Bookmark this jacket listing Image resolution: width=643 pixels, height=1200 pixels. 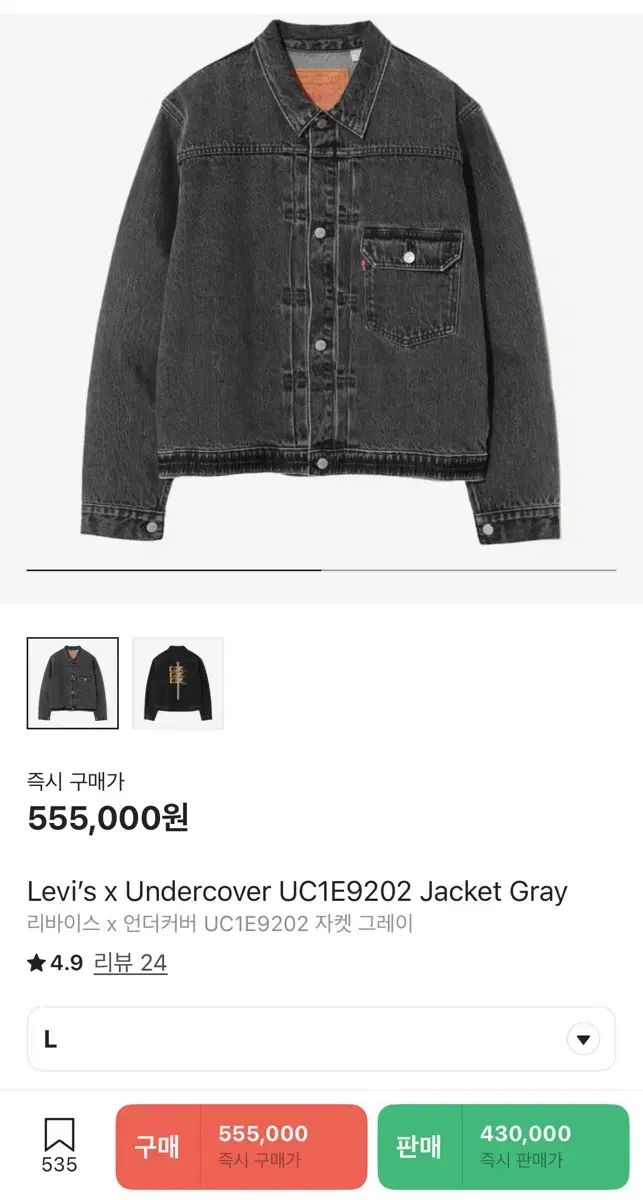tap(60, 1145)
